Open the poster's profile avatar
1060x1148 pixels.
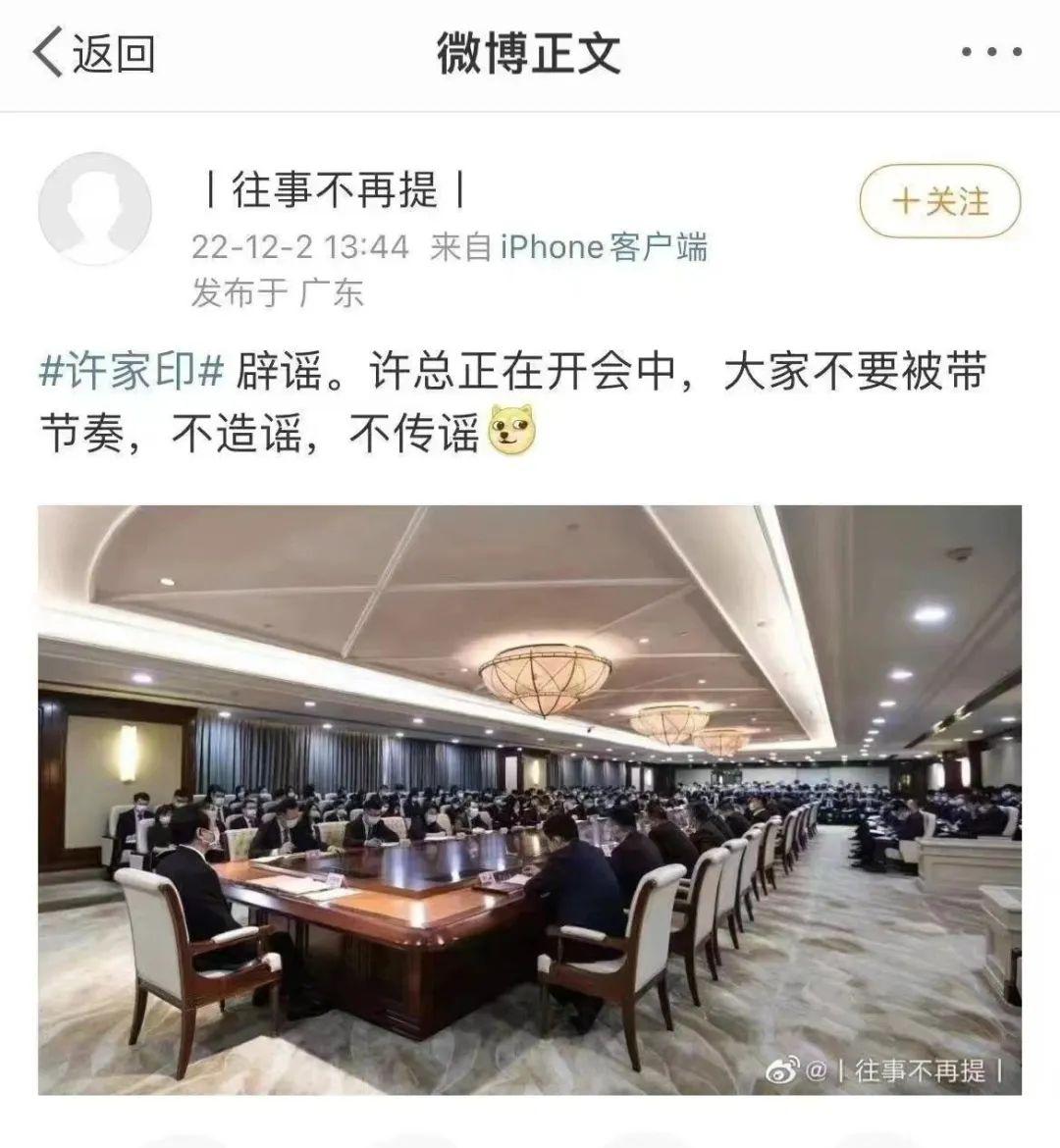coord(95,208)
